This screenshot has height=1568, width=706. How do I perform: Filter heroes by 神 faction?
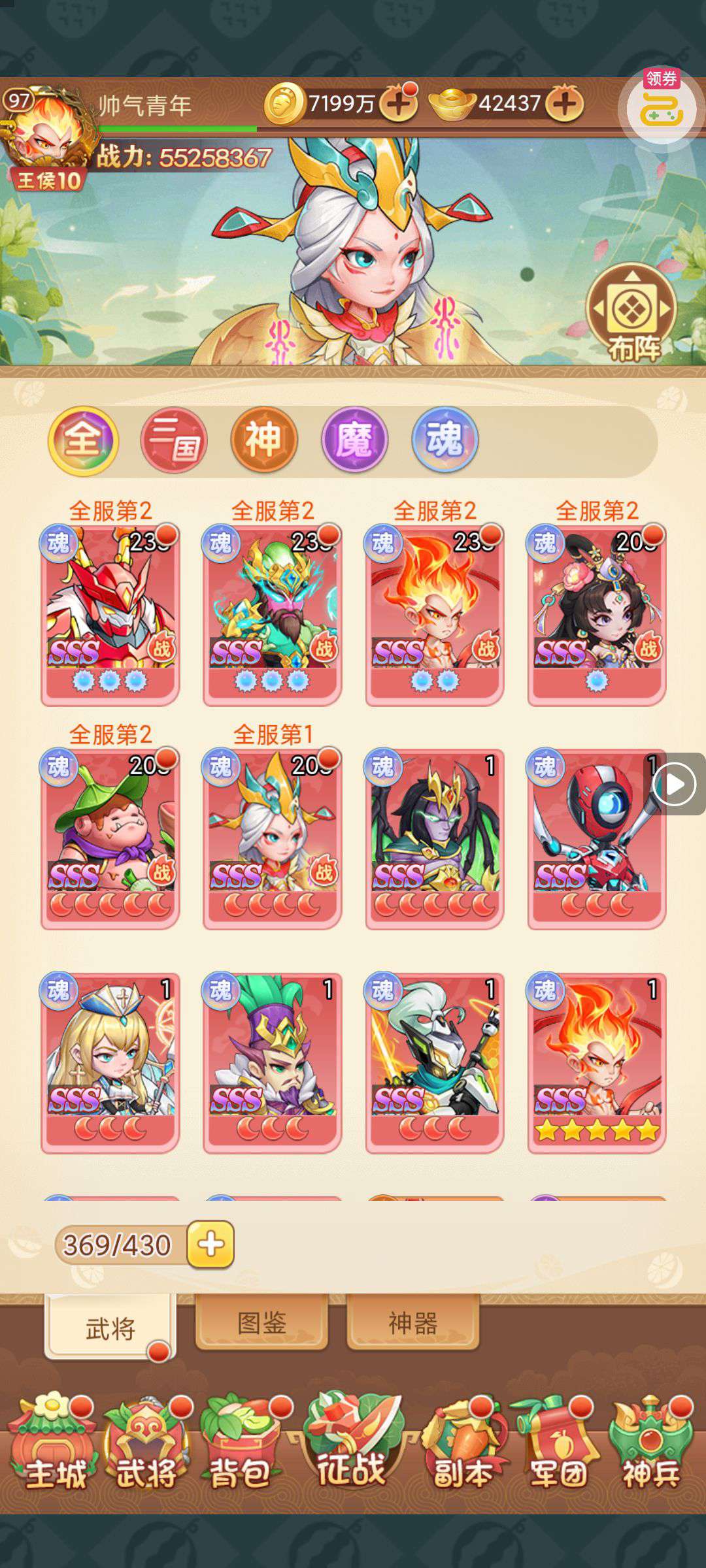[264, 440]
